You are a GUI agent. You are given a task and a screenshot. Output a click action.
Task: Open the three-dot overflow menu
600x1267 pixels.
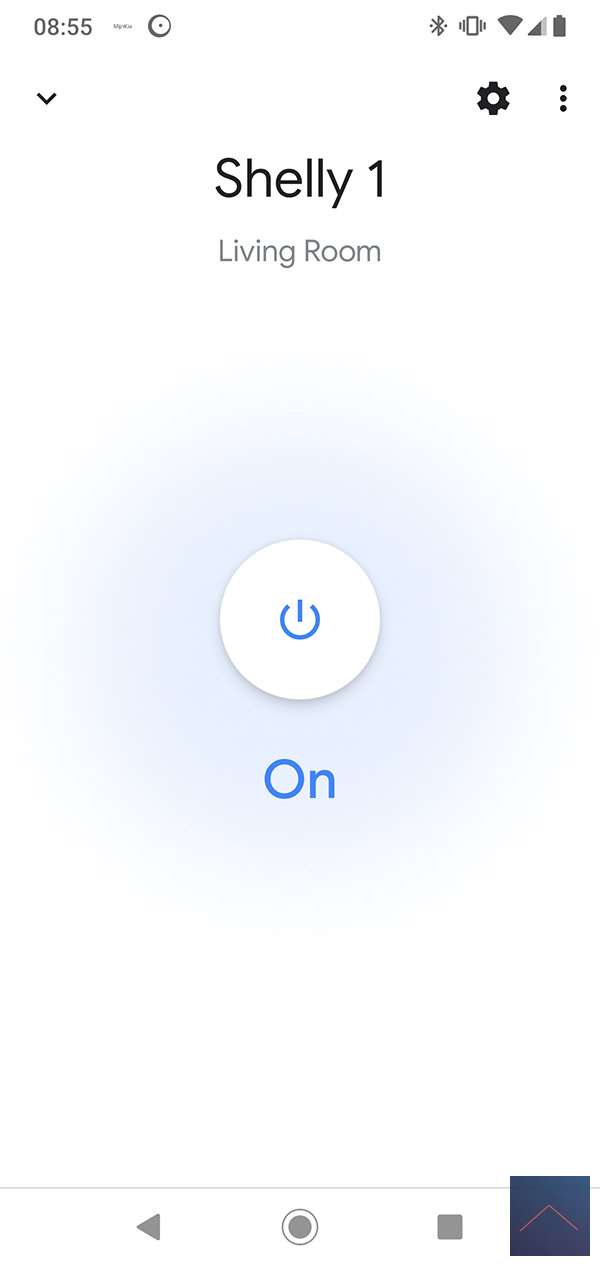tap(563, 98)
